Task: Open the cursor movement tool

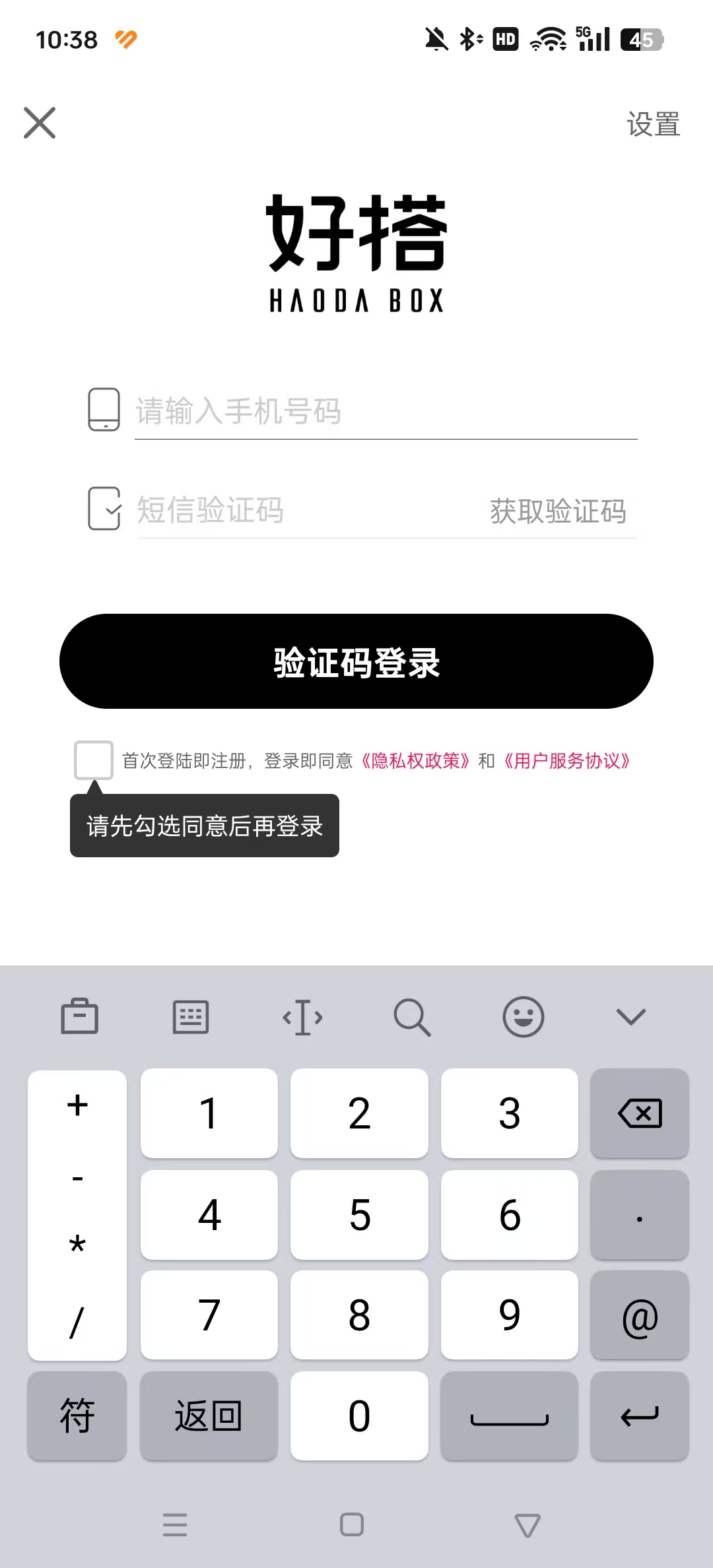Action: pos(302,1016)
